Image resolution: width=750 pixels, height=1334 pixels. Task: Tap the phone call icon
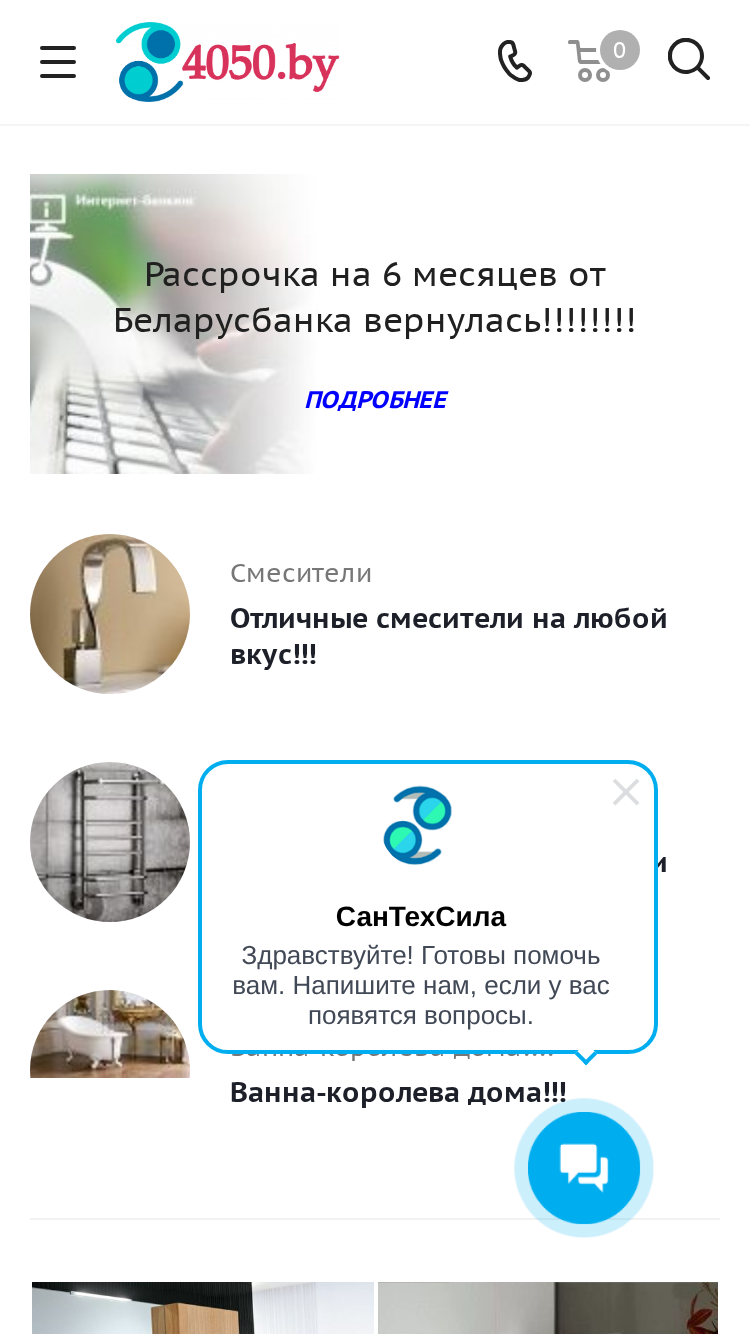[x=515, y=61]
